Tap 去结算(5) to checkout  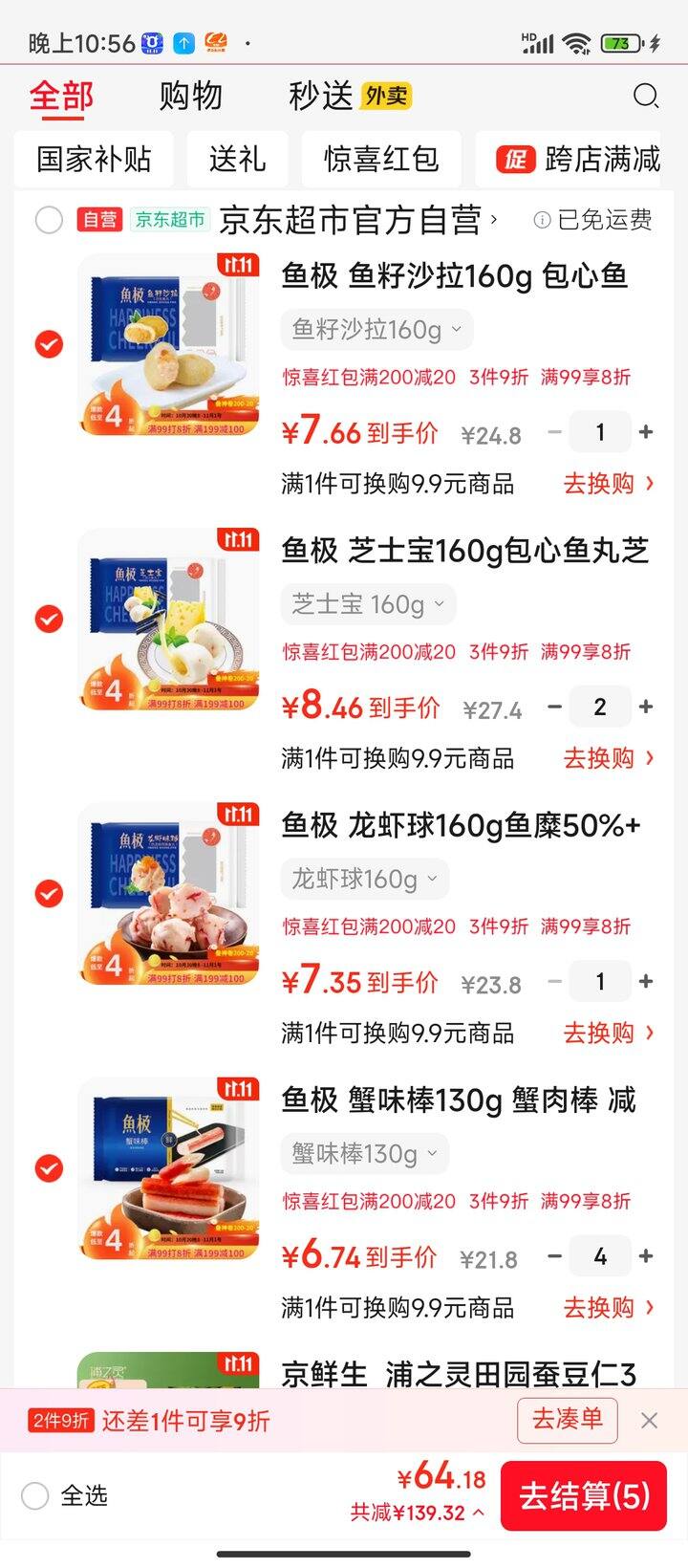tap(584, 1497)
